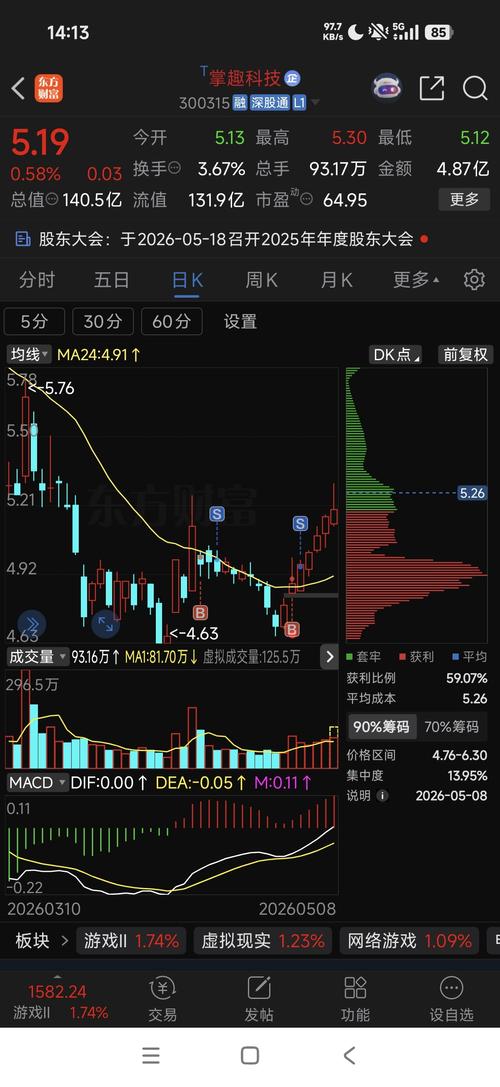Switch to the 分时 chart tab
Viewport: 500px width, 1087px height.
point(37,280)
